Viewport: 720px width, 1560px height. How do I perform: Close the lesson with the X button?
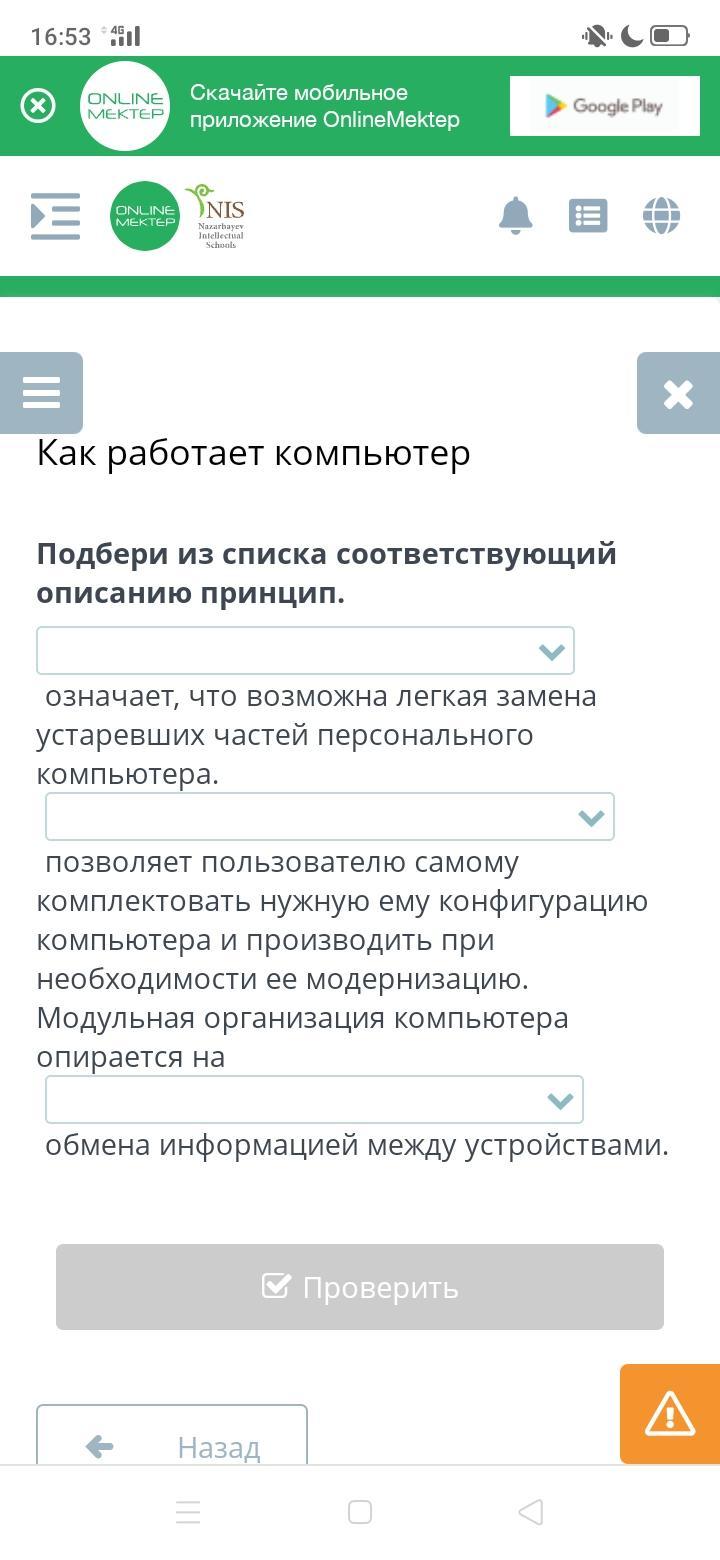click(x=678, y=393)
